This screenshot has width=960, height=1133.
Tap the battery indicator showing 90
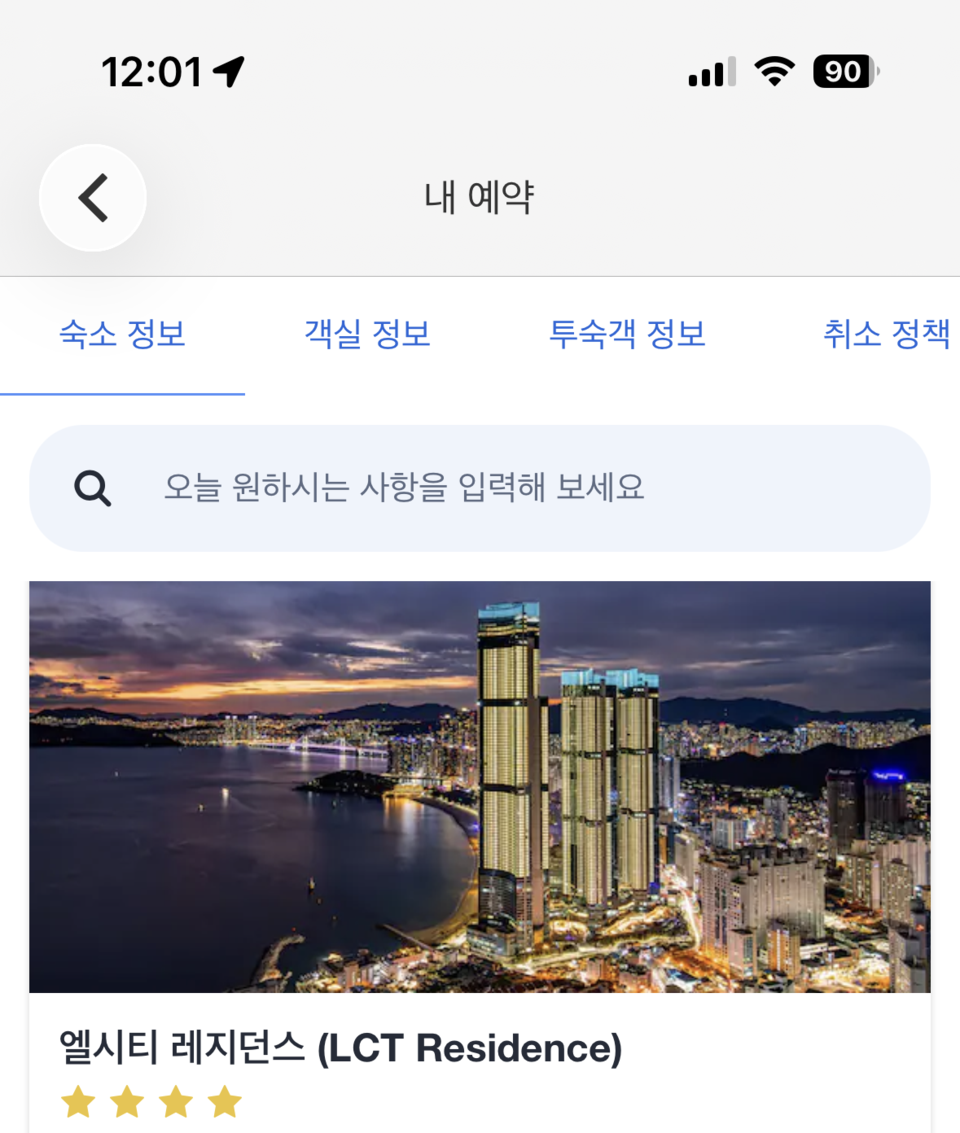coord(843,71)
